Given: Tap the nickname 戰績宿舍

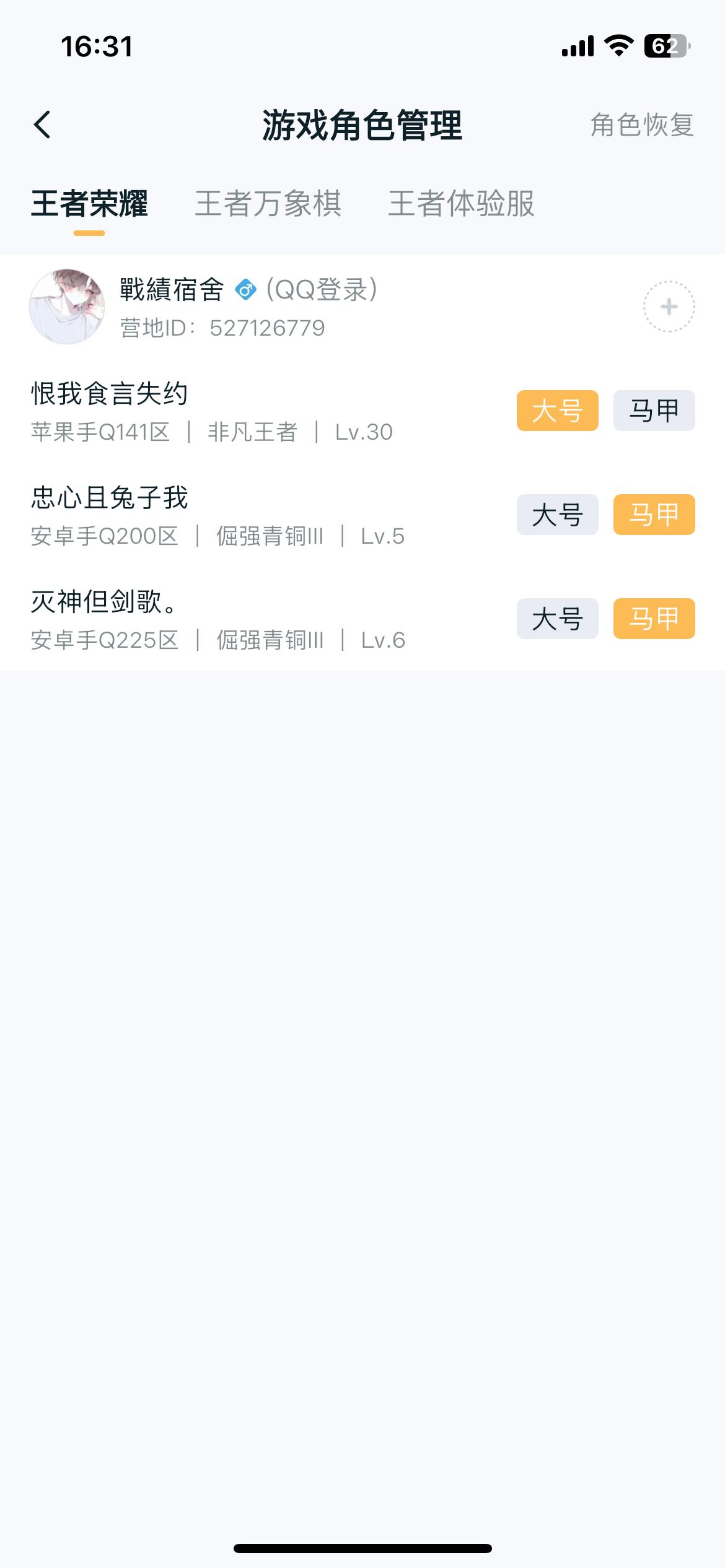Looking at the screenshot, I should pyautogui.click(x=171, y=289).
